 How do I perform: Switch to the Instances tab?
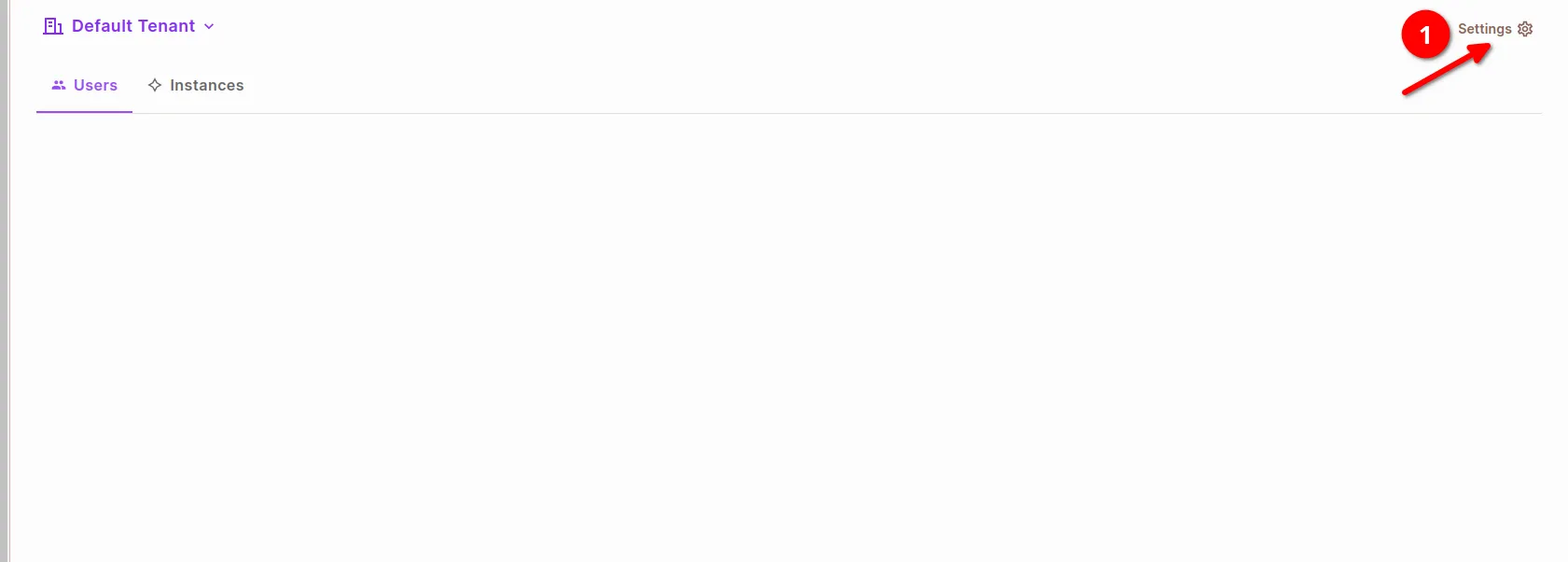196,85
